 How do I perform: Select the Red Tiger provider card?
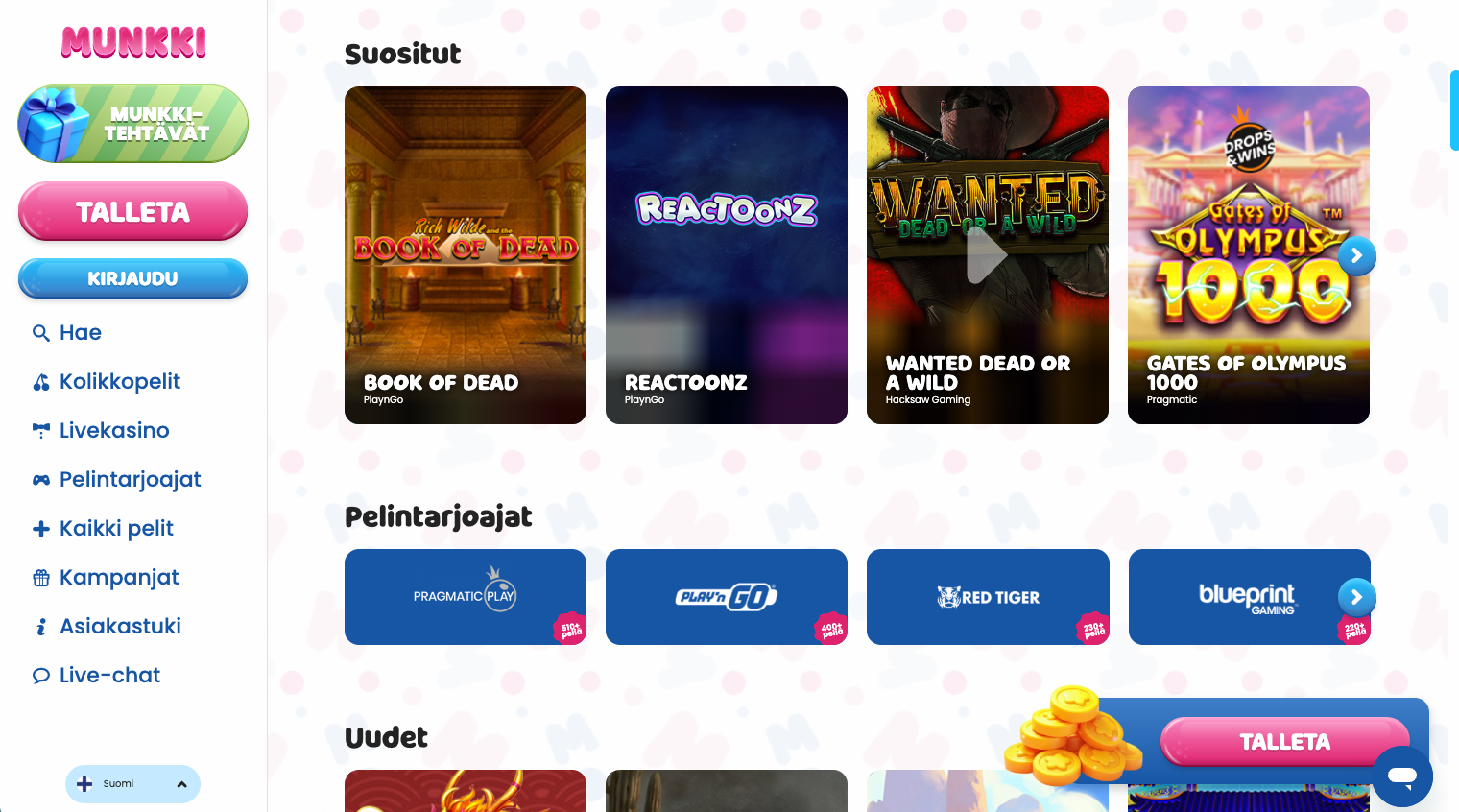[x=988, y=597]
